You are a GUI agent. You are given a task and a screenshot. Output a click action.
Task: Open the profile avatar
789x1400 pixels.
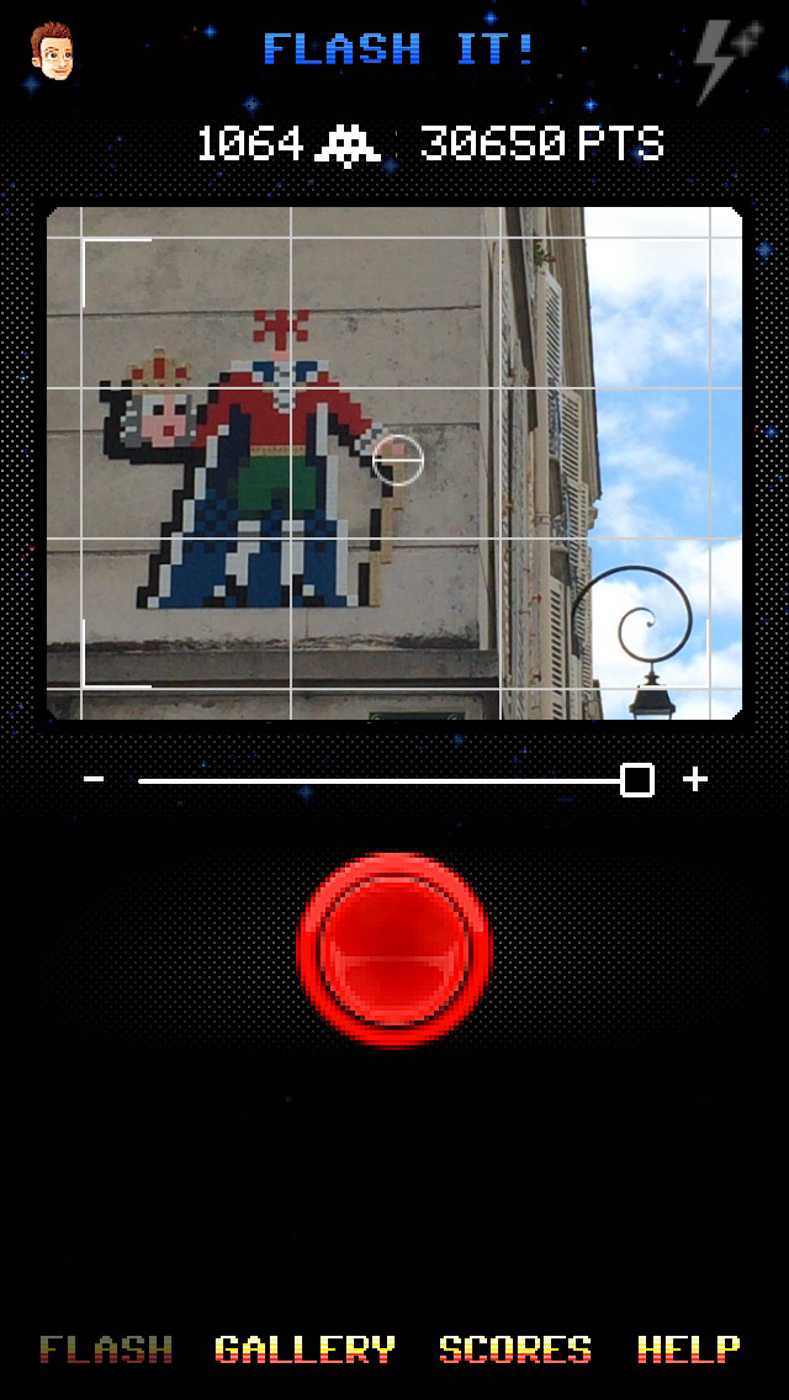[x=52, y=52]
